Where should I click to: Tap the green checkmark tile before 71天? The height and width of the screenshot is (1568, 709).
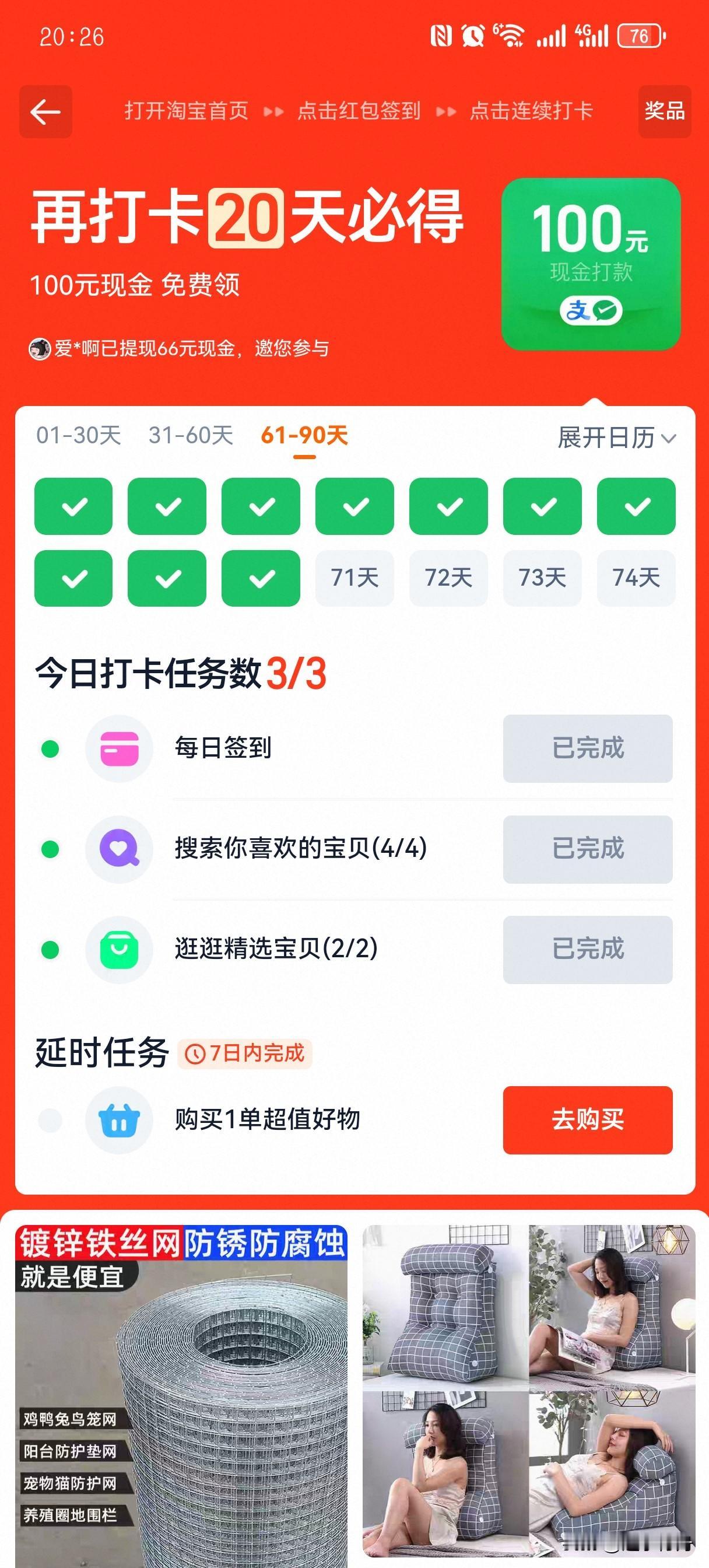point(262,578)
